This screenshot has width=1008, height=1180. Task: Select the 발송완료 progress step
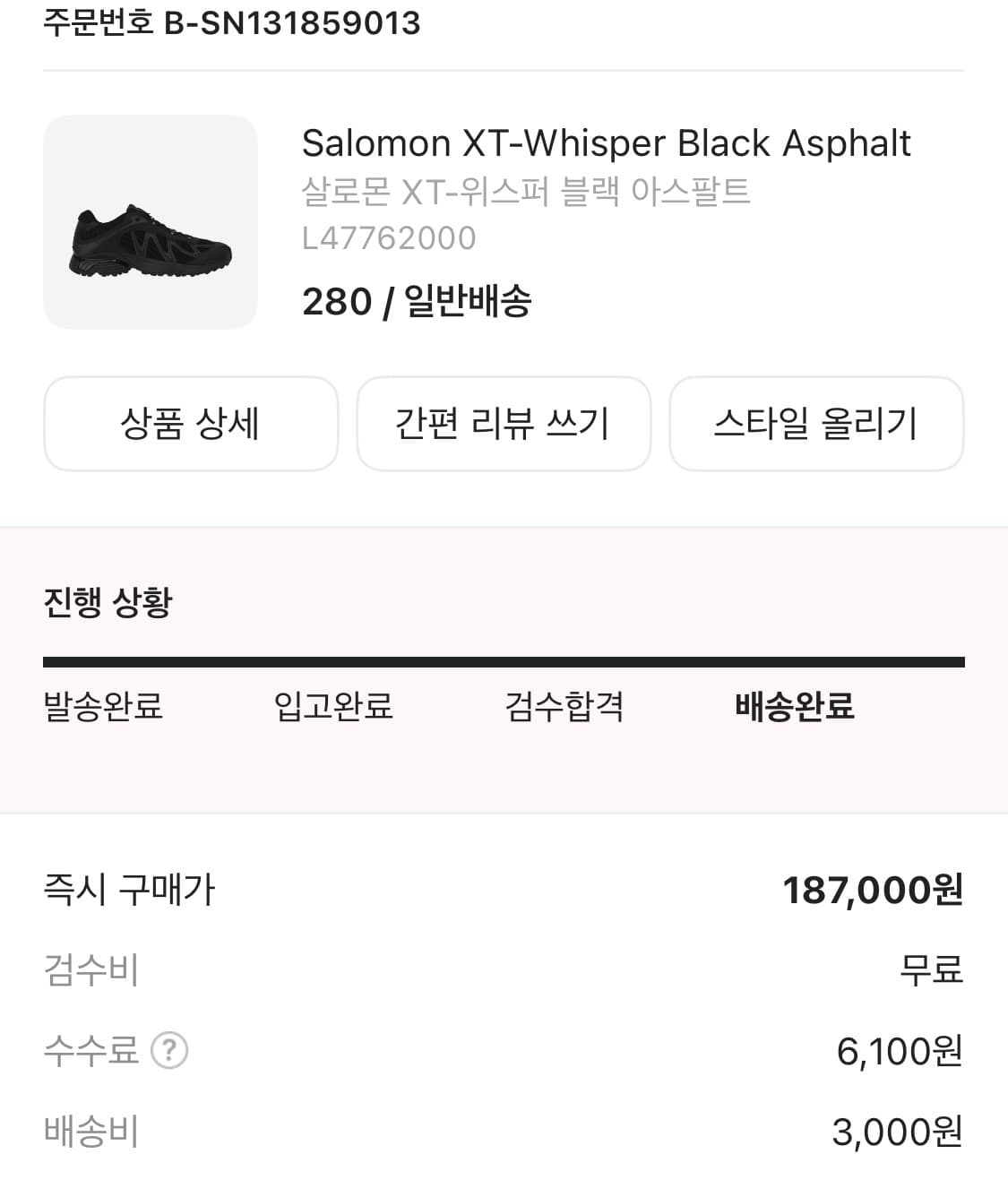tap(101, 707)
